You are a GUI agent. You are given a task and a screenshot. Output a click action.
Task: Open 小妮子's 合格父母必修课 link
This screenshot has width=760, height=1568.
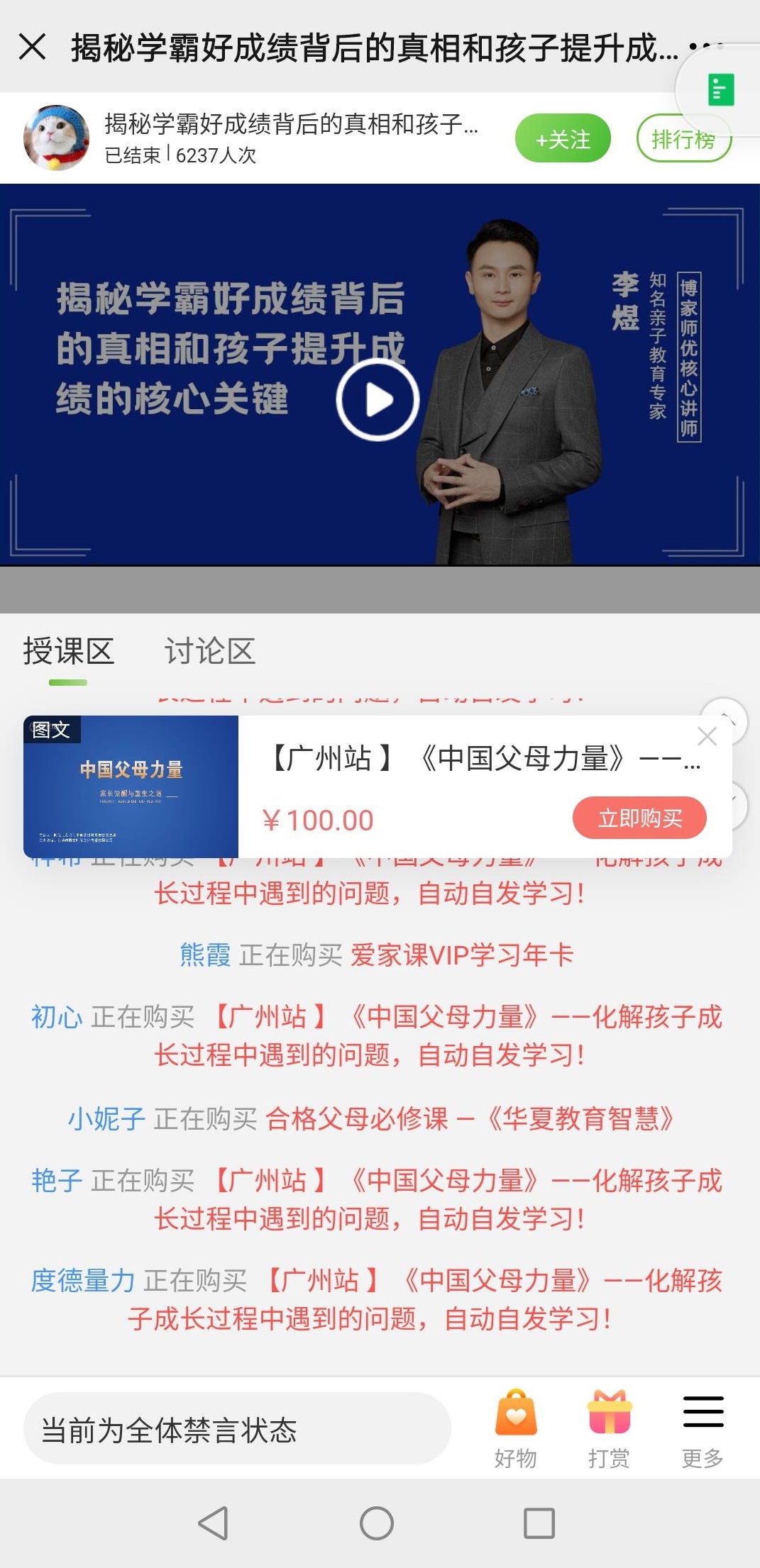click(x=468, y=1119)
